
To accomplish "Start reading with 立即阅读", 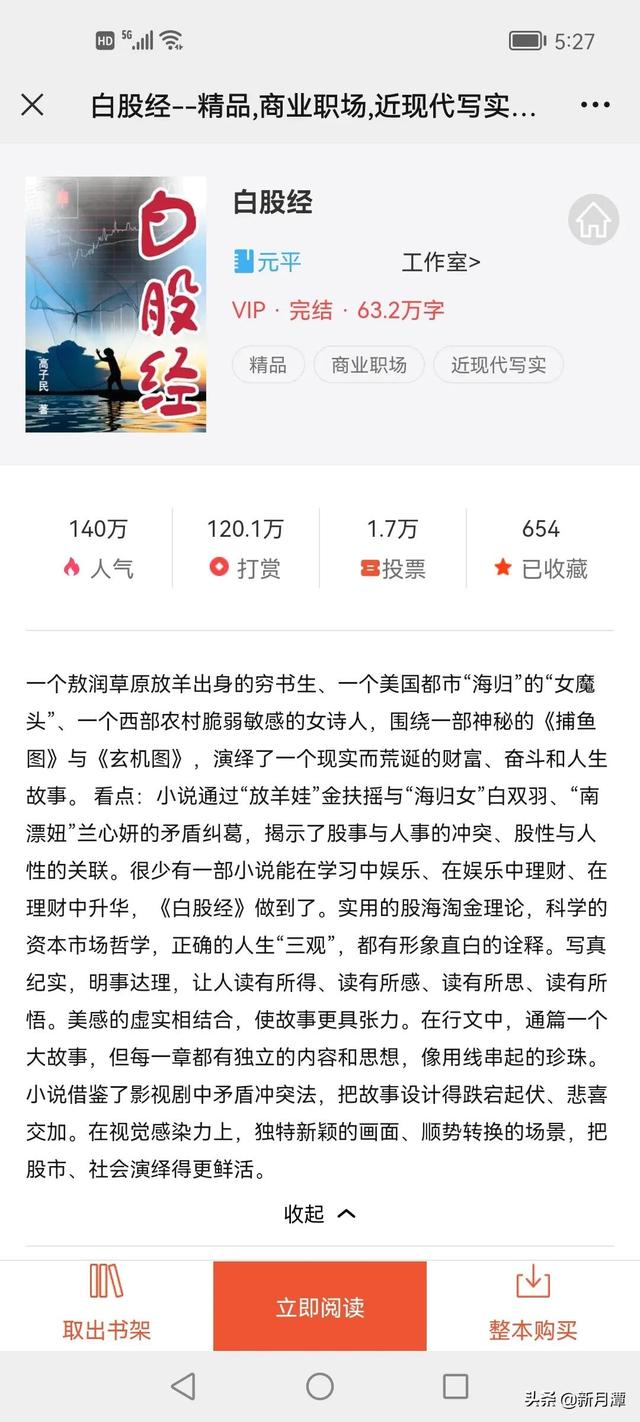I will coord(320,1306).
